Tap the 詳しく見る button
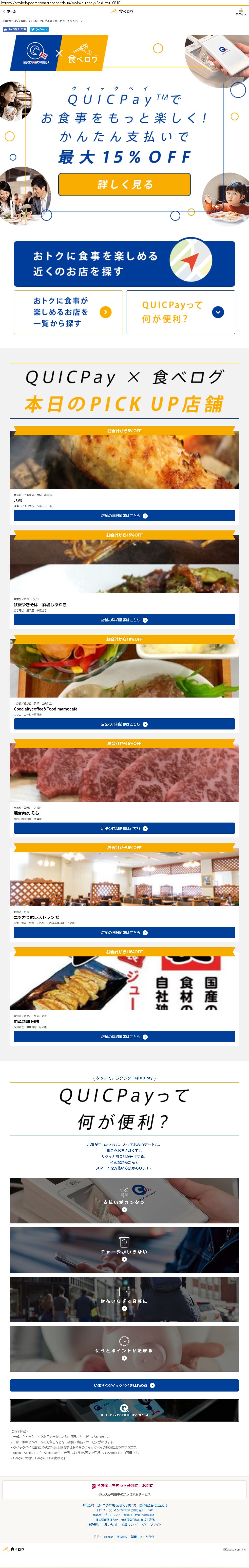 [124, 184]
